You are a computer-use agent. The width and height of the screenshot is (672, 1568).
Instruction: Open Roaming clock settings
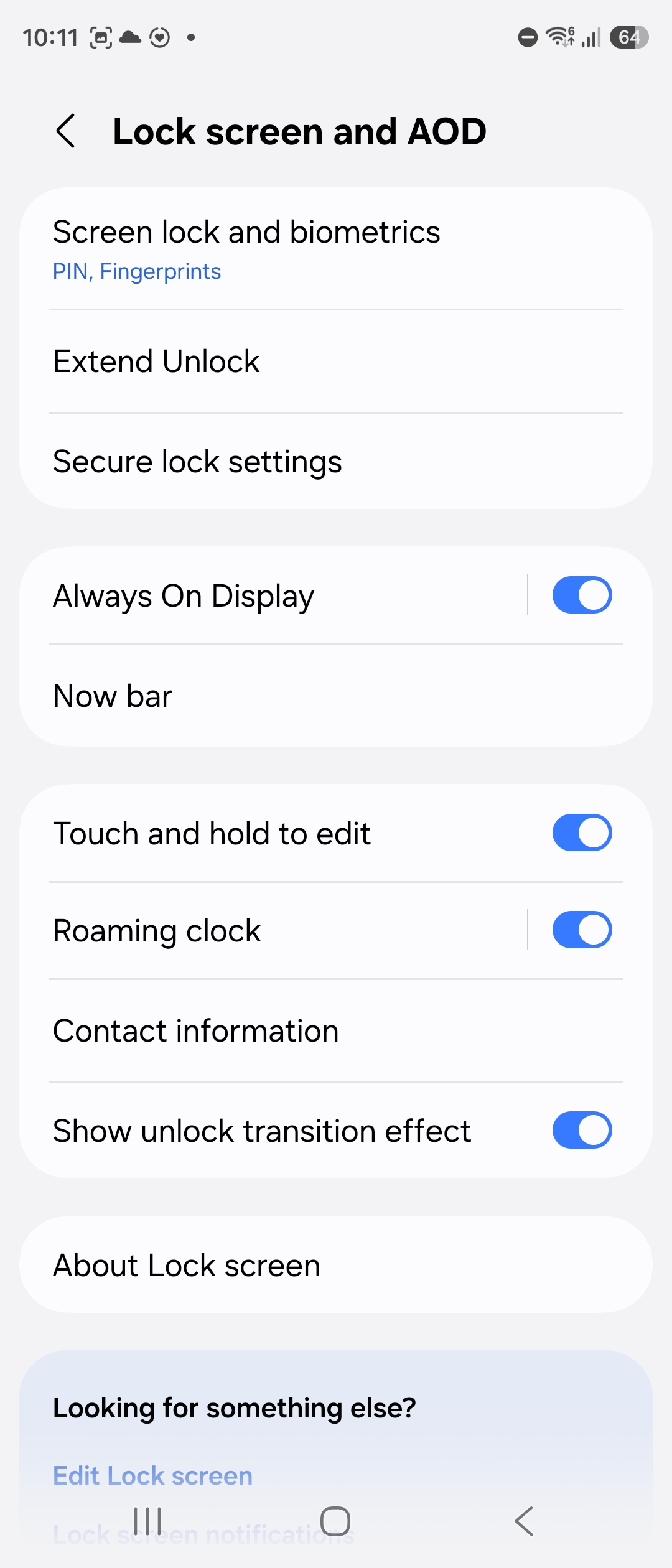pyautogui.click(x=274, y=931)
